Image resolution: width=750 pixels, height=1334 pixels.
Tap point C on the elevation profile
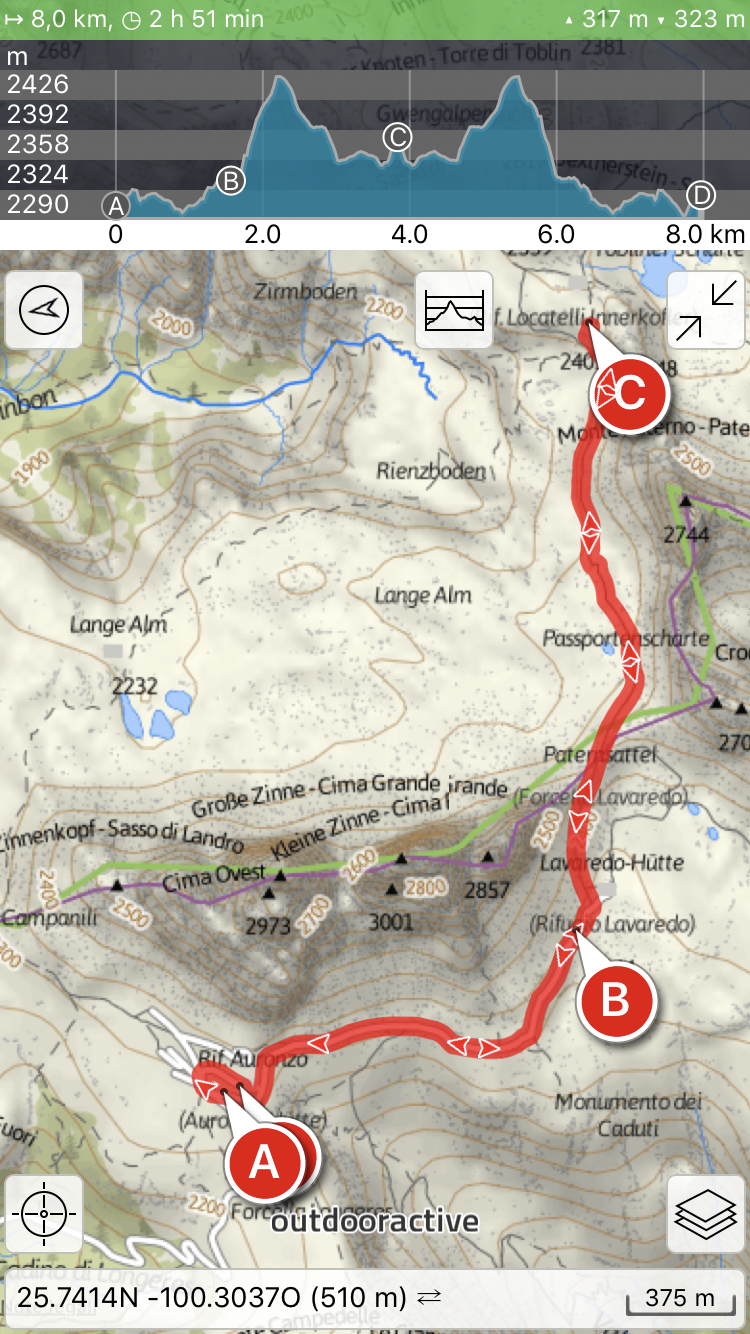coord(397,137)
